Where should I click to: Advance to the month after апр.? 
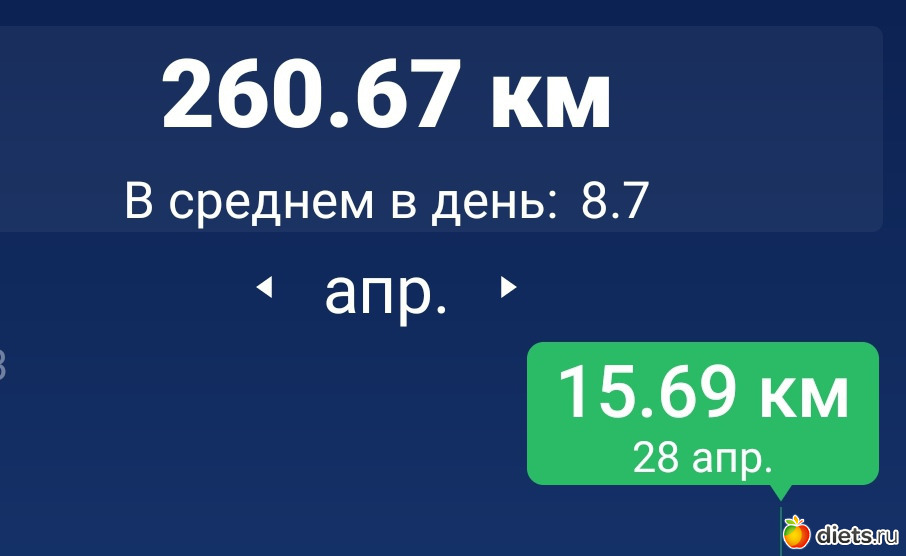tap(508, 288)
